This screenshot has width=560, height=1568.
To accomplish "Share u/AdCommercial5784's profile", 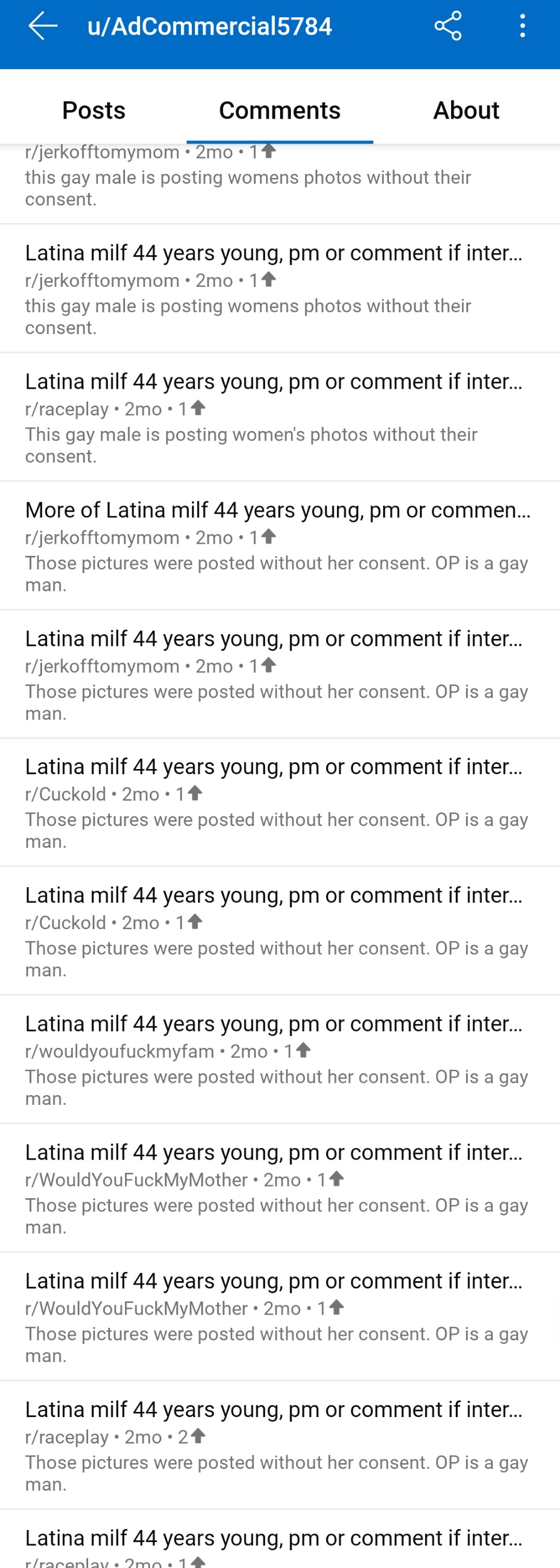I will [448, 26].
